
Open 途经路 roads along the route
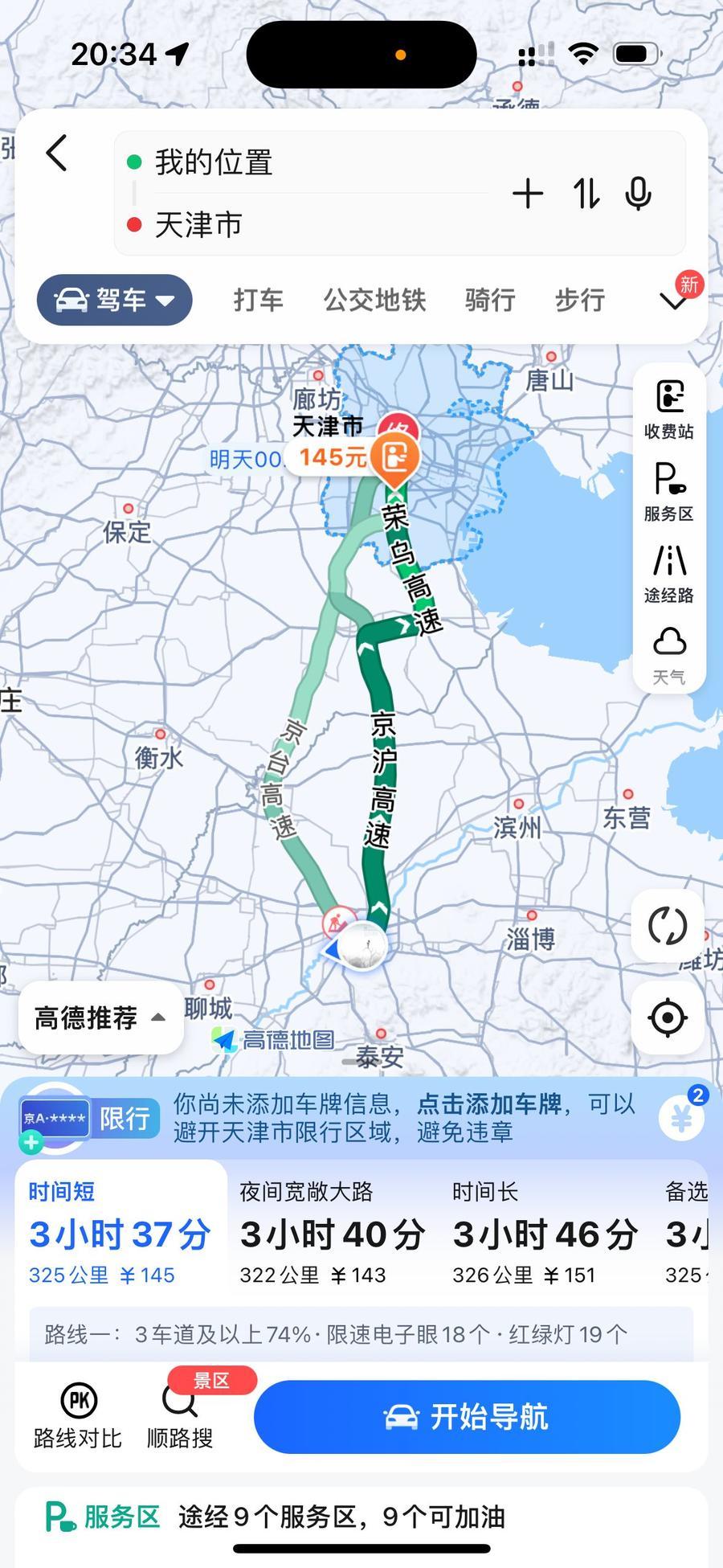tap(668, 574)
